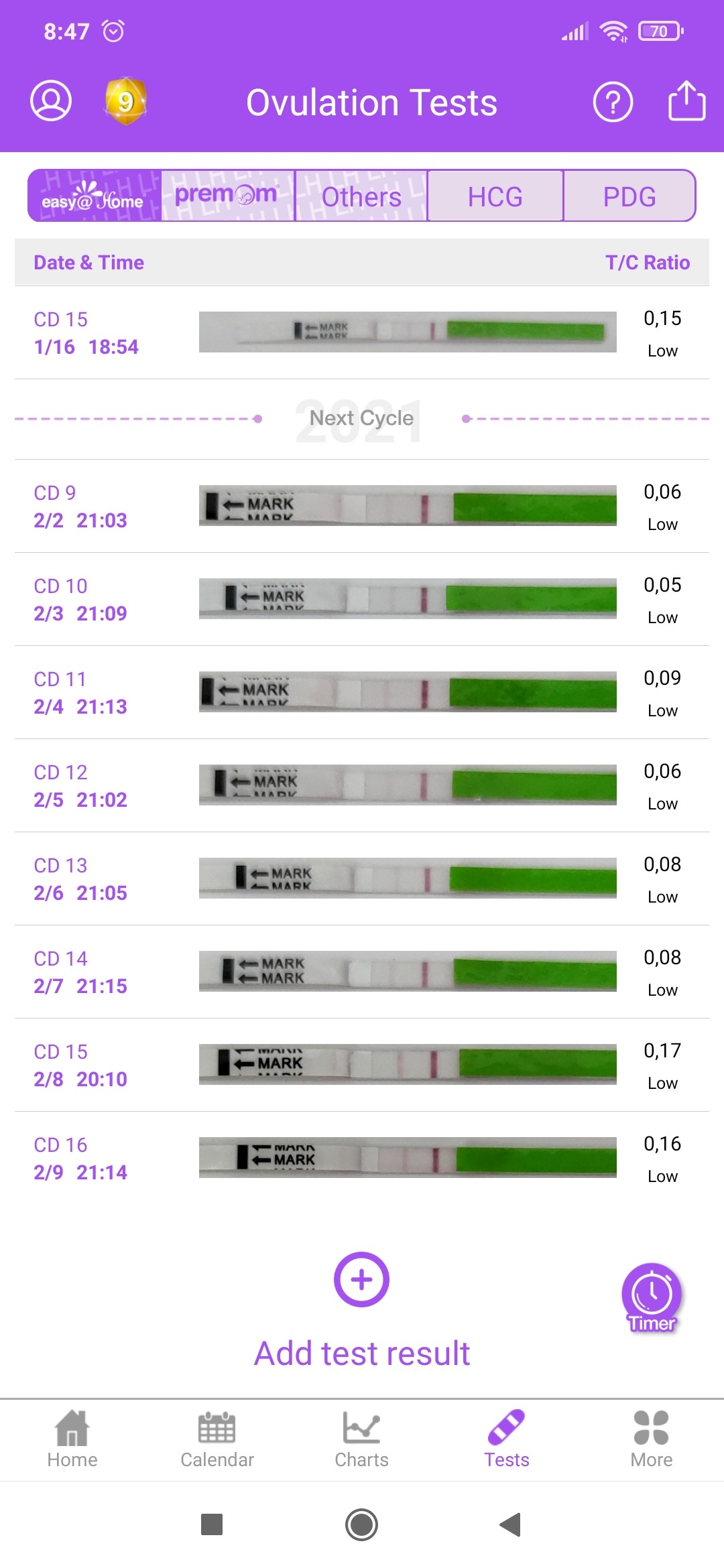Start the Timer

click(x=652, y=1298)
